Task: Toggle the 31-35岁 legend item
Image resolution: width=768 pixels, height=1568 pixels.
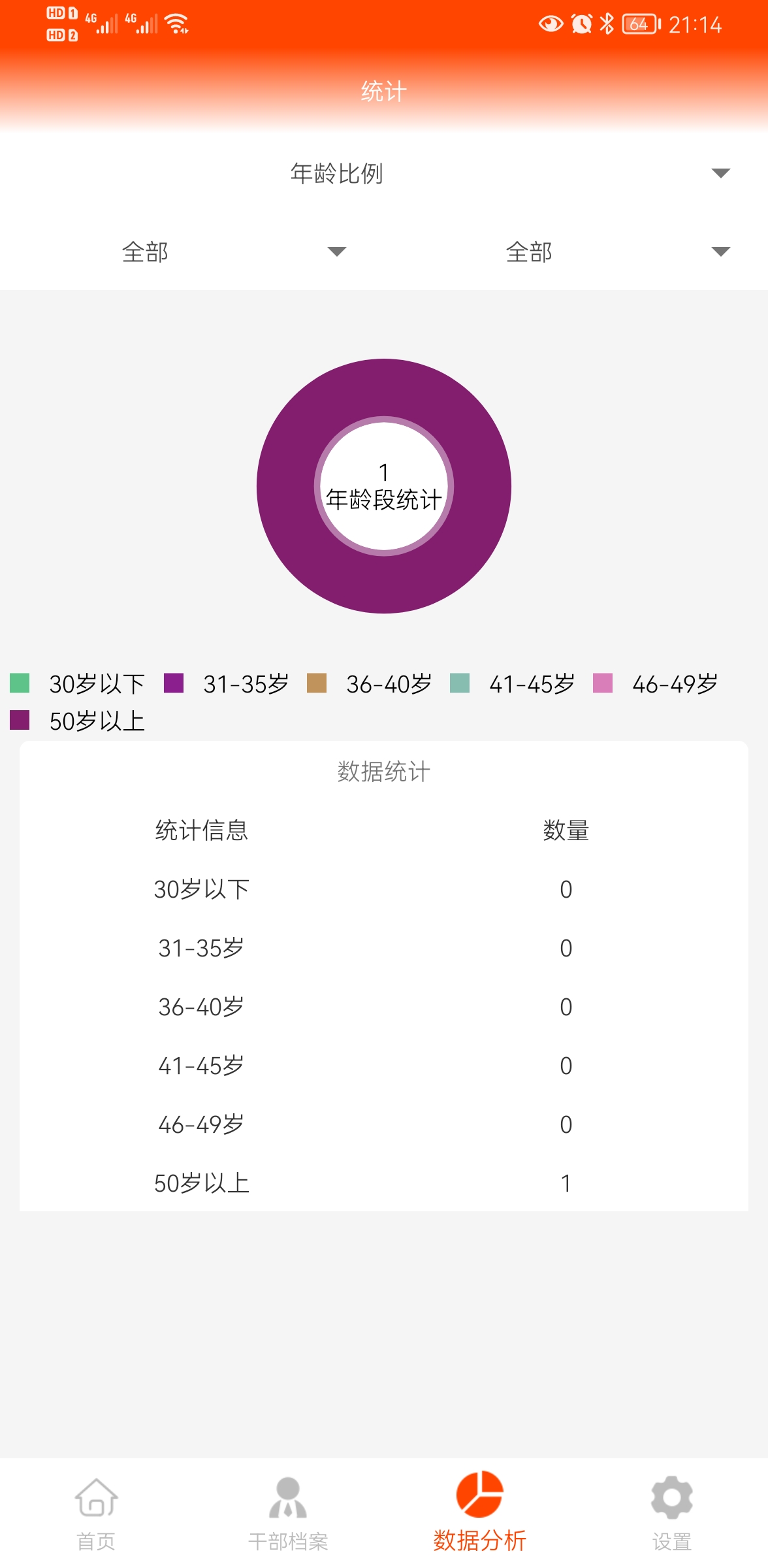Action: click(227, 684)
